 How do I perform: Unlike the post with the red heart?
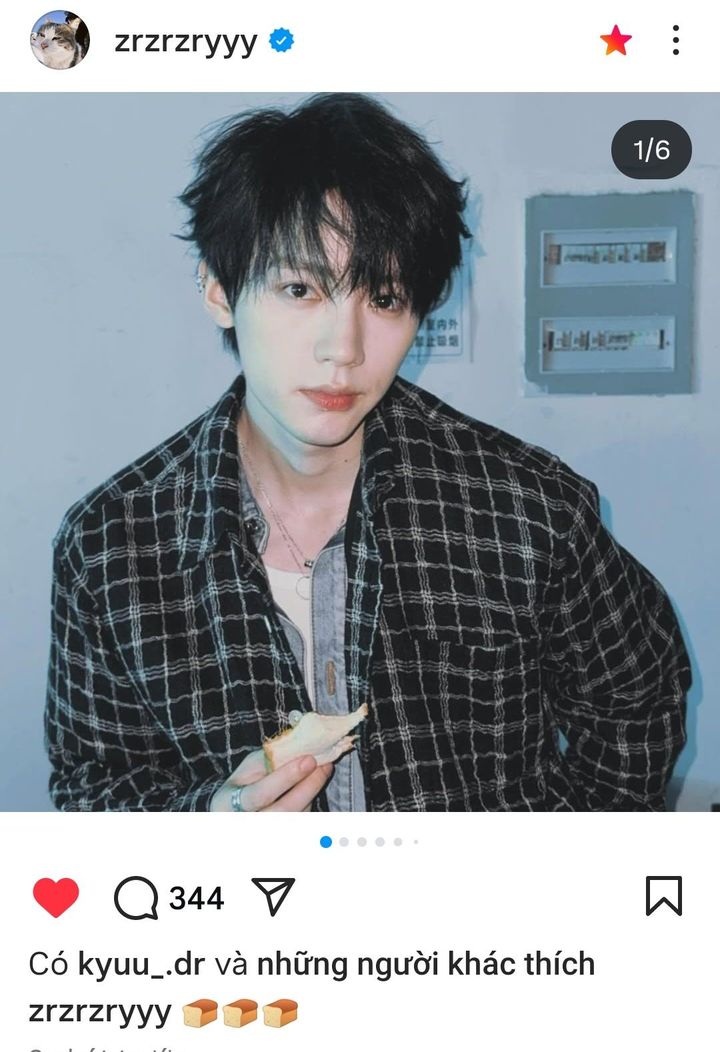pos(56,897)
